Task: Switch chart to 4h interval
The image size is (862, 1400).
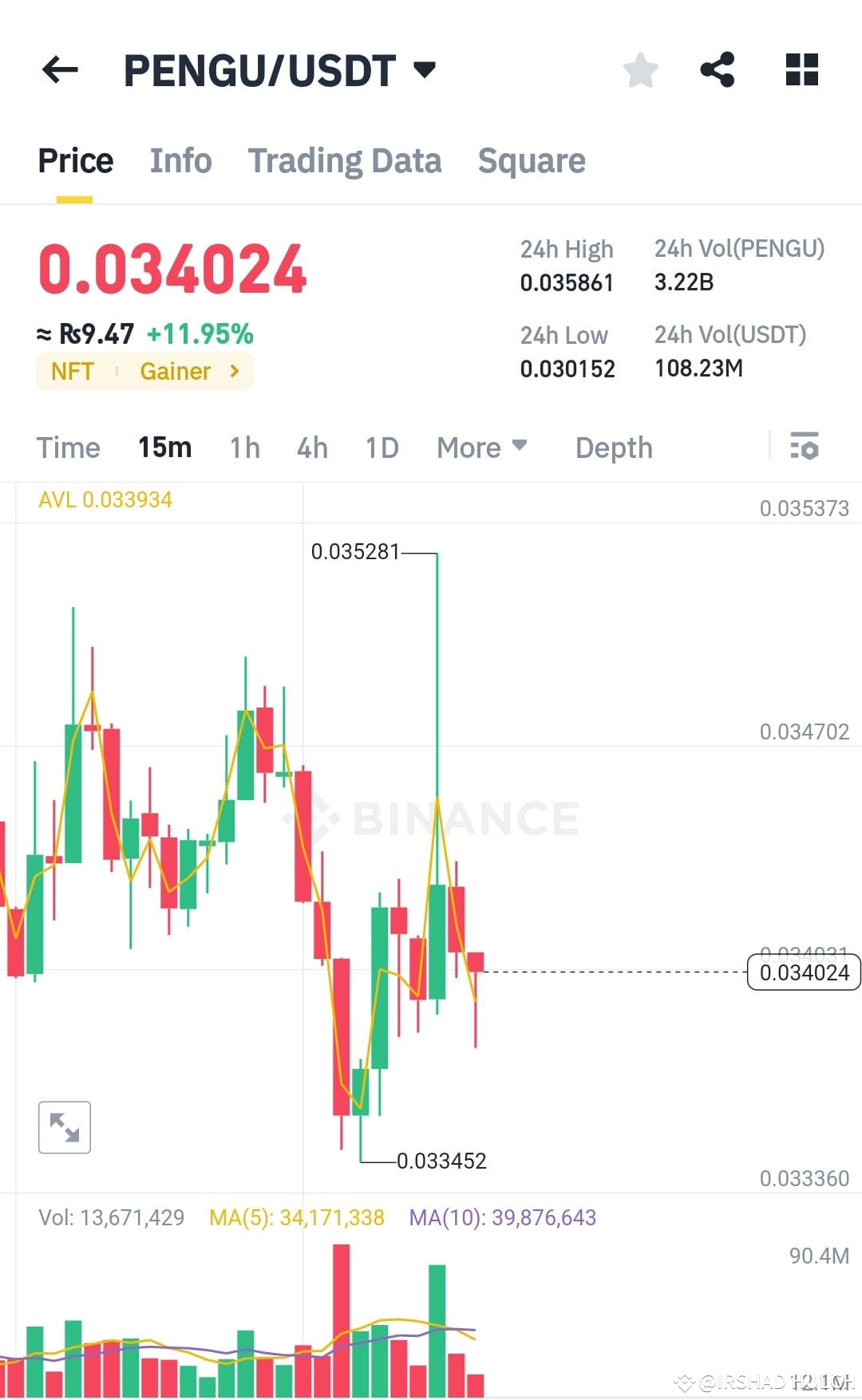Action: (x=311, y=448)
